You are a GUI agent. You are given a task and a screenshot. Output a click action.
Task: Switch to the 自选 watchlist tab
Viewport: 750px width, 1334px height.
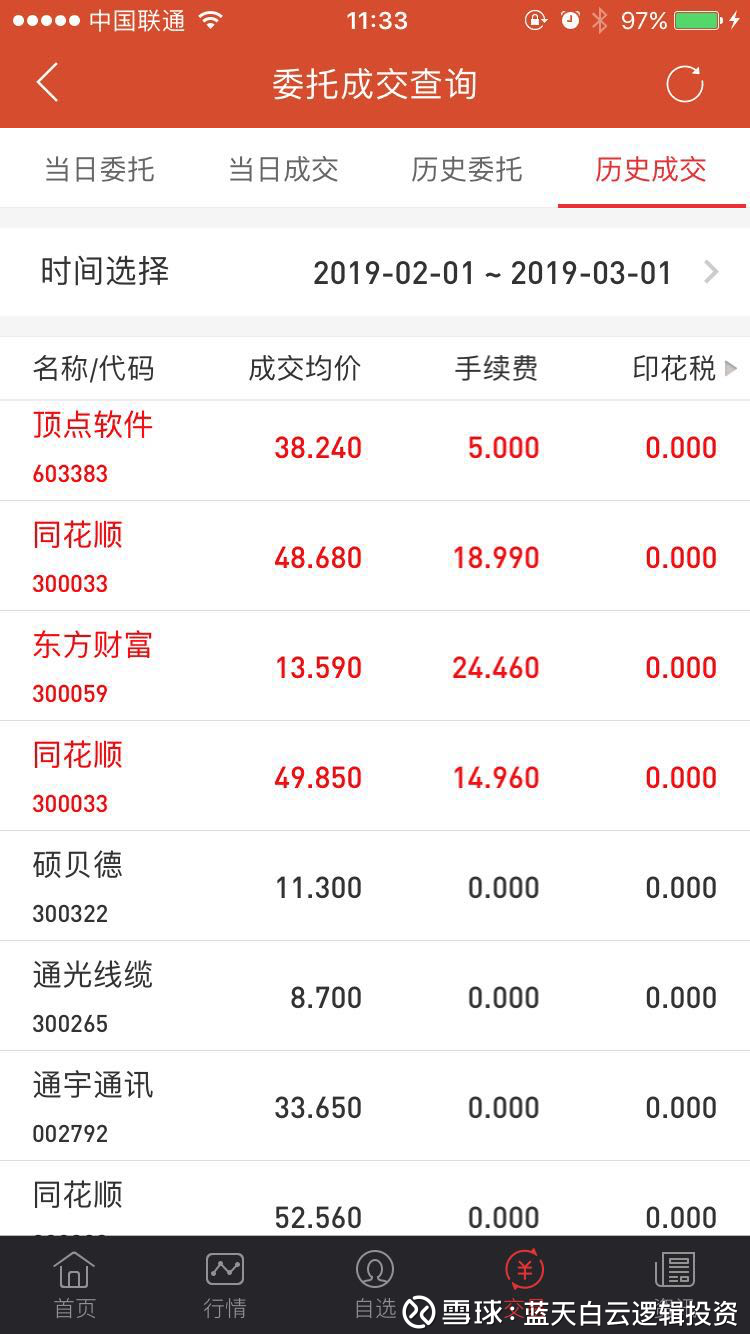[375, 1284]
